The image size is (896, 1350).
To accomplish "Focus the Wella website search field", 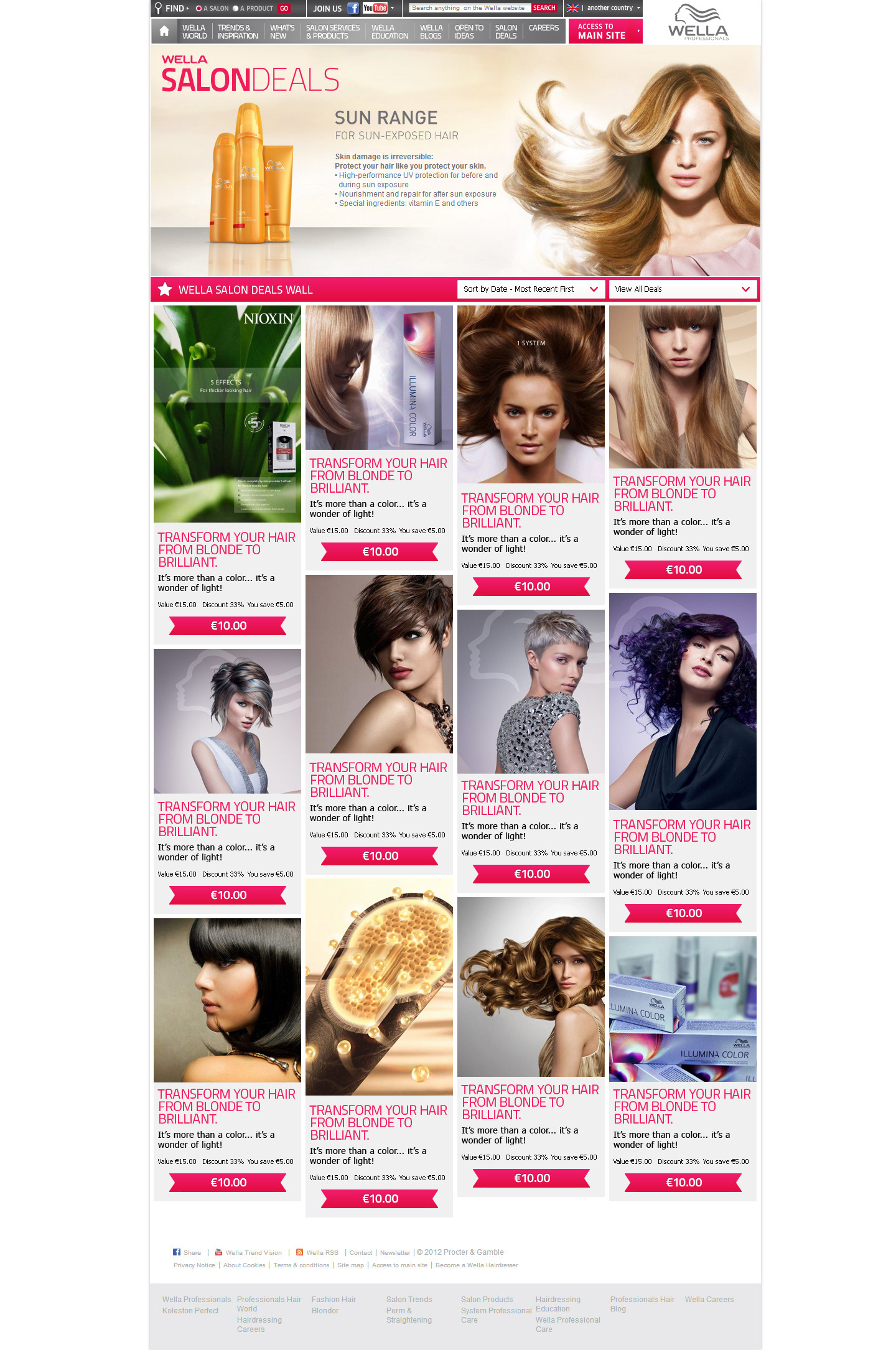I will click(469, 8).
